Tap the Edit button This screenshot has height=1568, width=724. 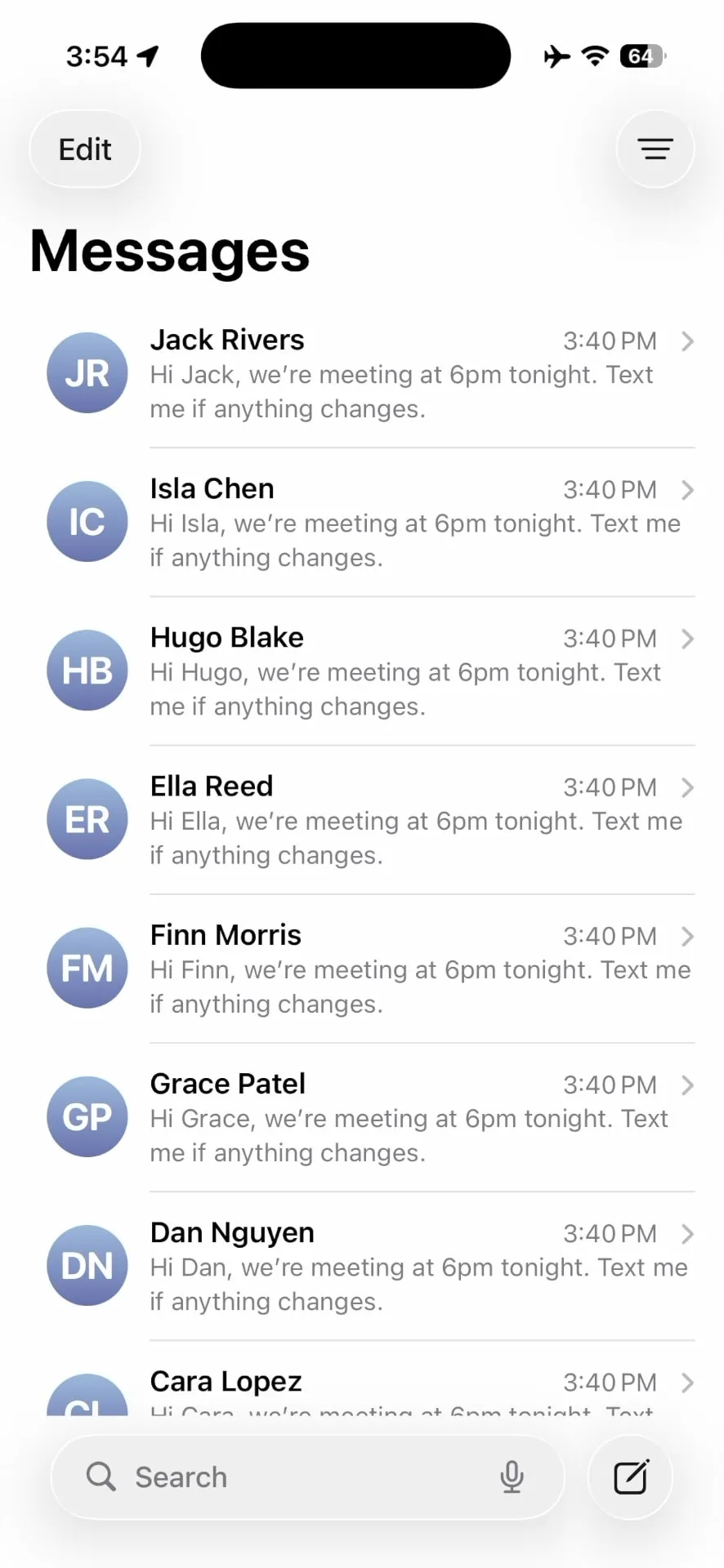pos(83,149)
